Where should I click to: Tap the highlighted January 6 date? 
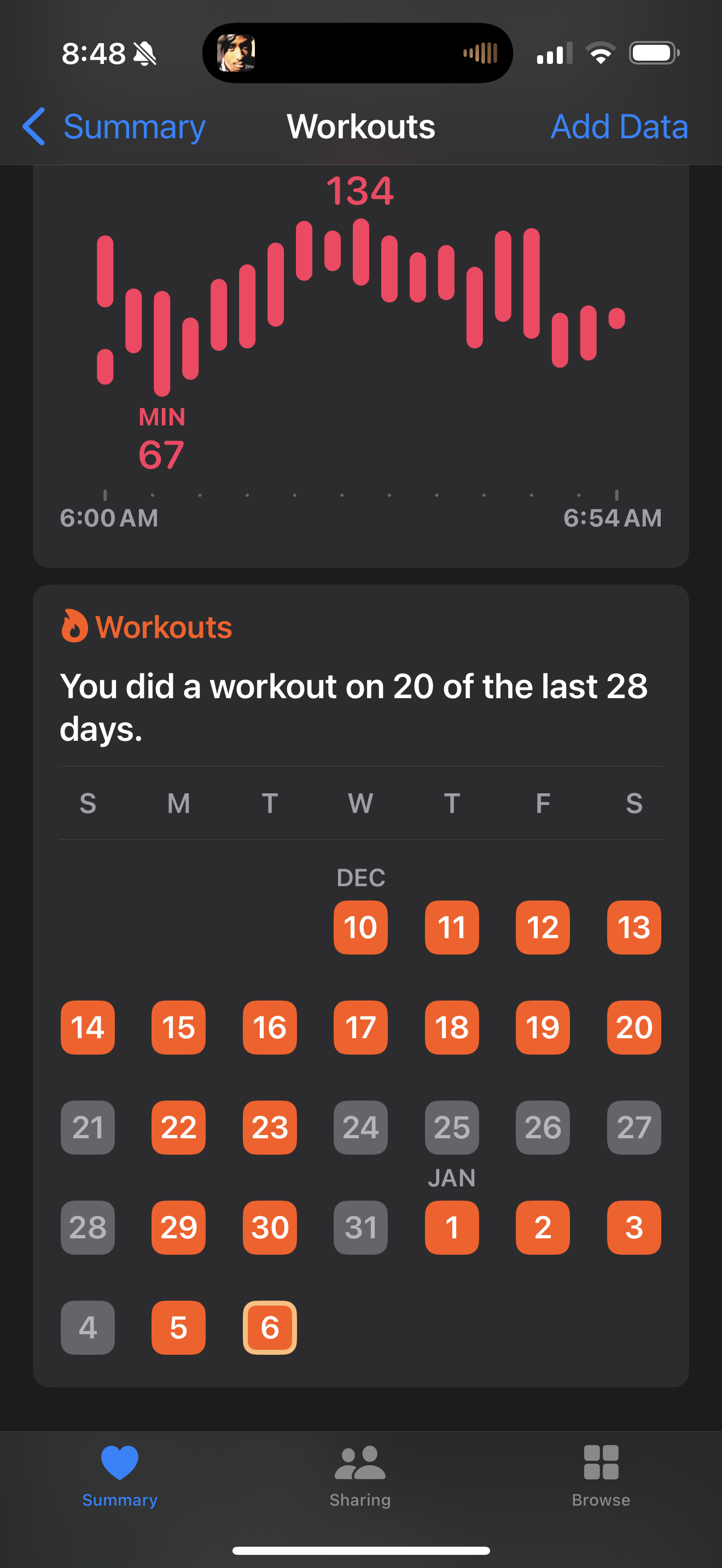(269, 1328)
